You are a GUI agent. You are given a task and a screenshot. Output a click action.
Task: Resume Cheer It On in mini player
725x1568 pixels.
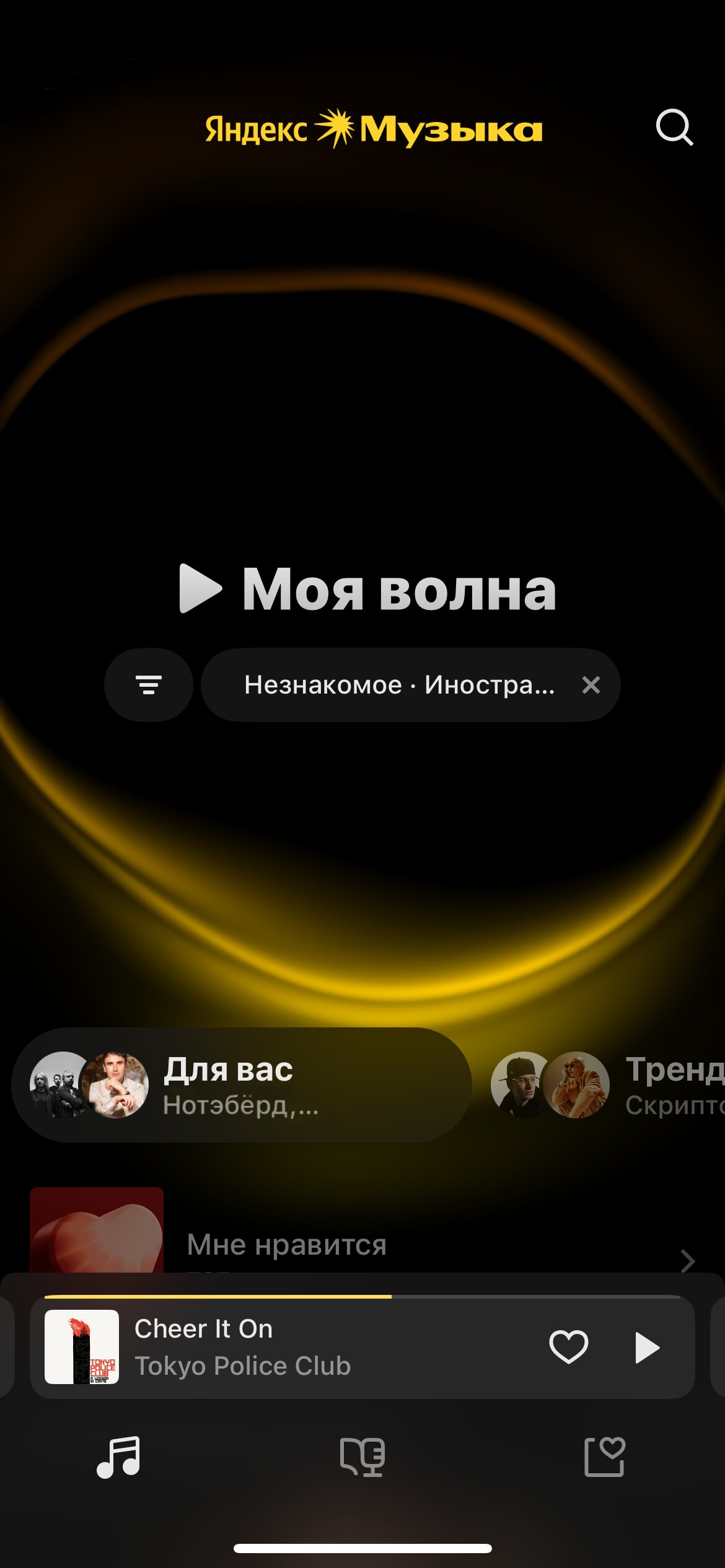(x=647, y=1348)
